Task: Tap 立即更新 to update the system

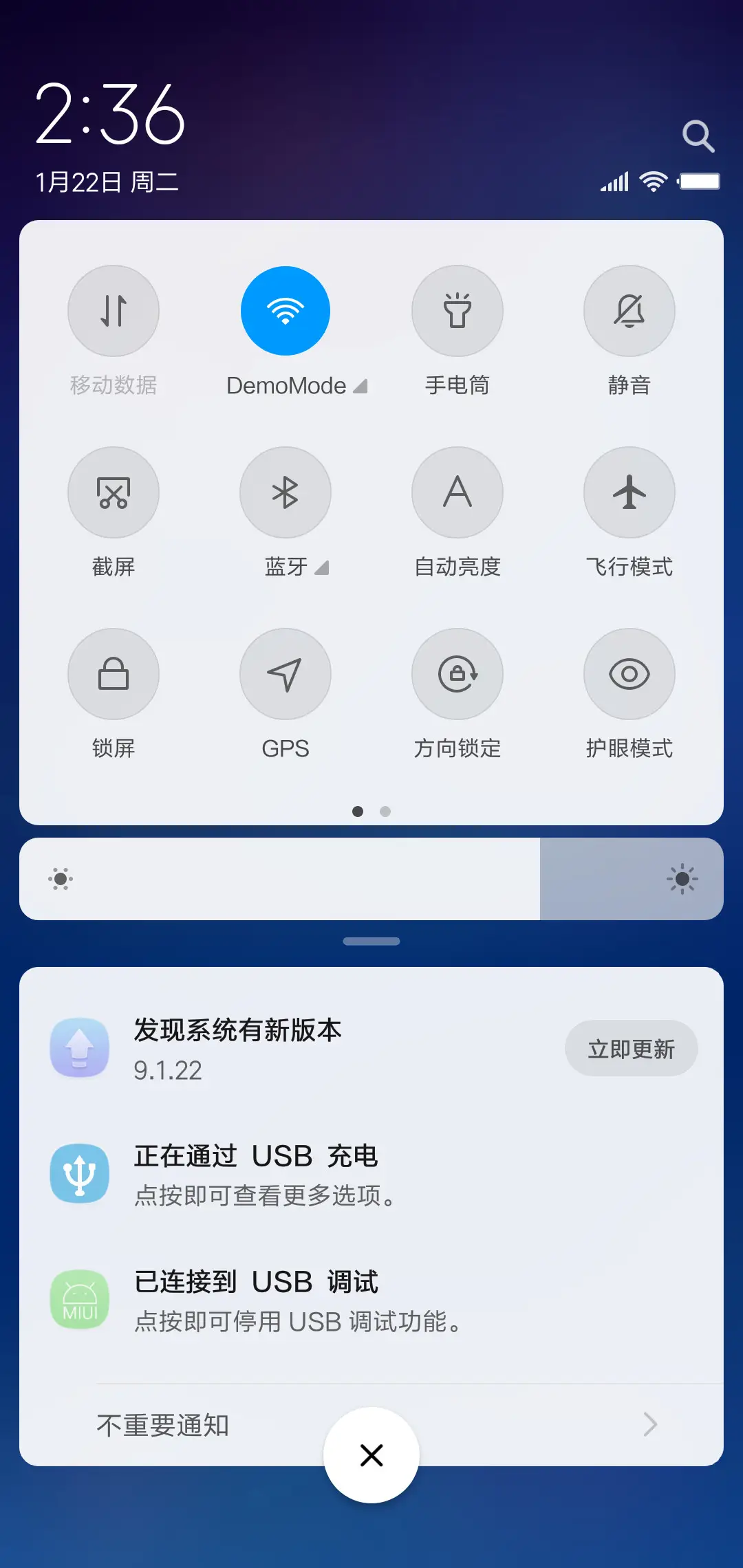Action: click(631, 1047)
